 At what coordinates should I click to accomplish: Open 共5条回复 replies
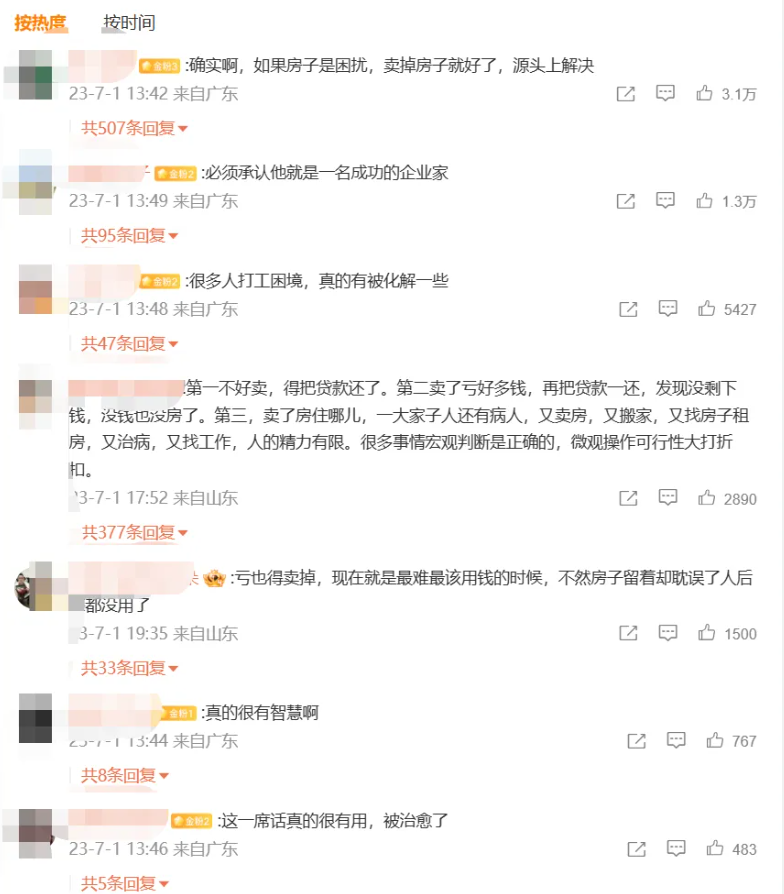tap(125, 884)
